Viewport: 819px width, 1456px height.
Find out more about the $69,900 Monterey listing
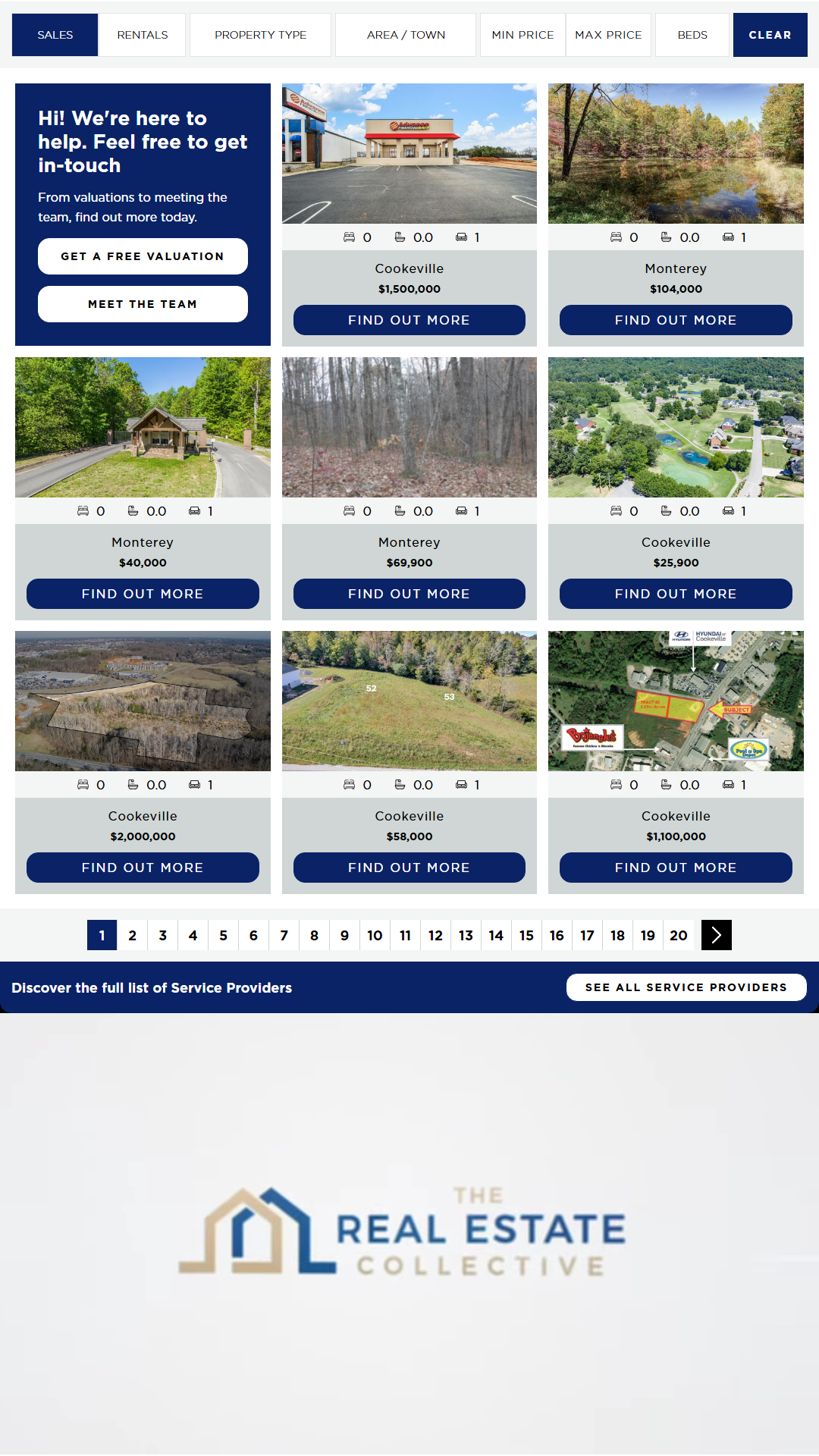409,594
